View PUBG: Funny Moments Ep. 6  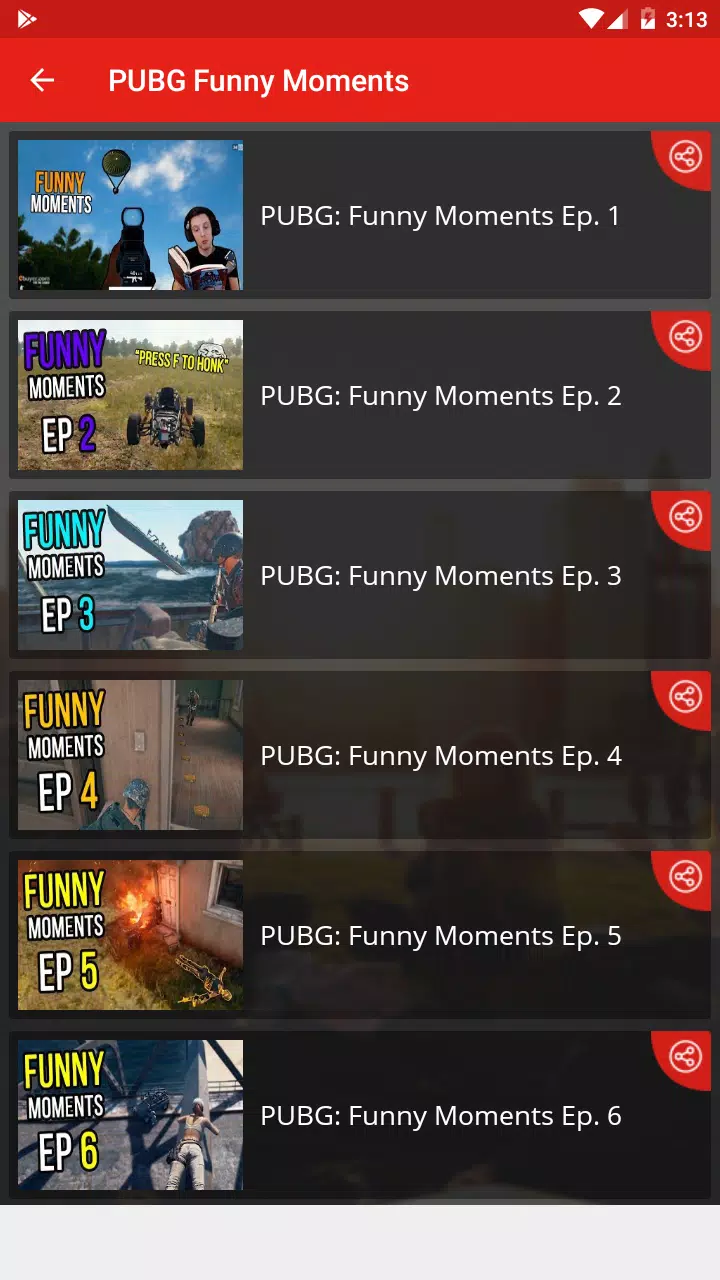click(x=440, y=1116)
